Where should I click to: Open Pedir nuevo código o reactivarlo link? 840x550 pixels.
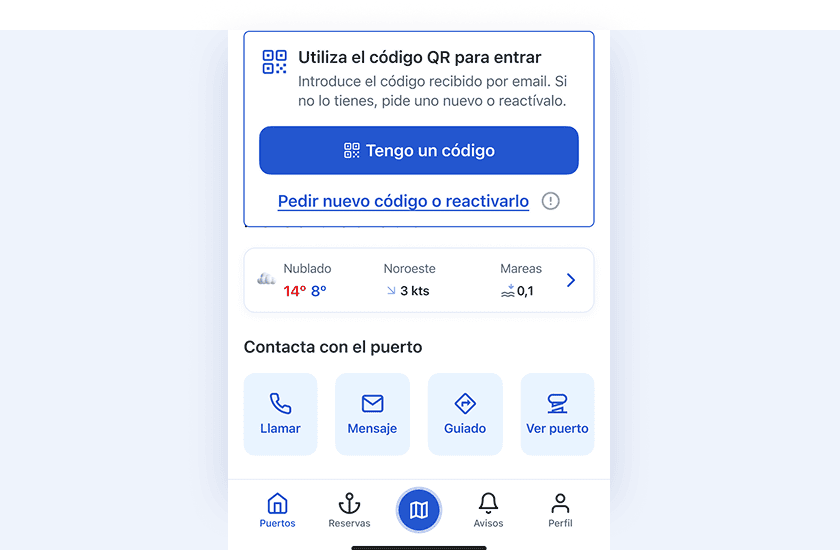click(x=403, y=201)
